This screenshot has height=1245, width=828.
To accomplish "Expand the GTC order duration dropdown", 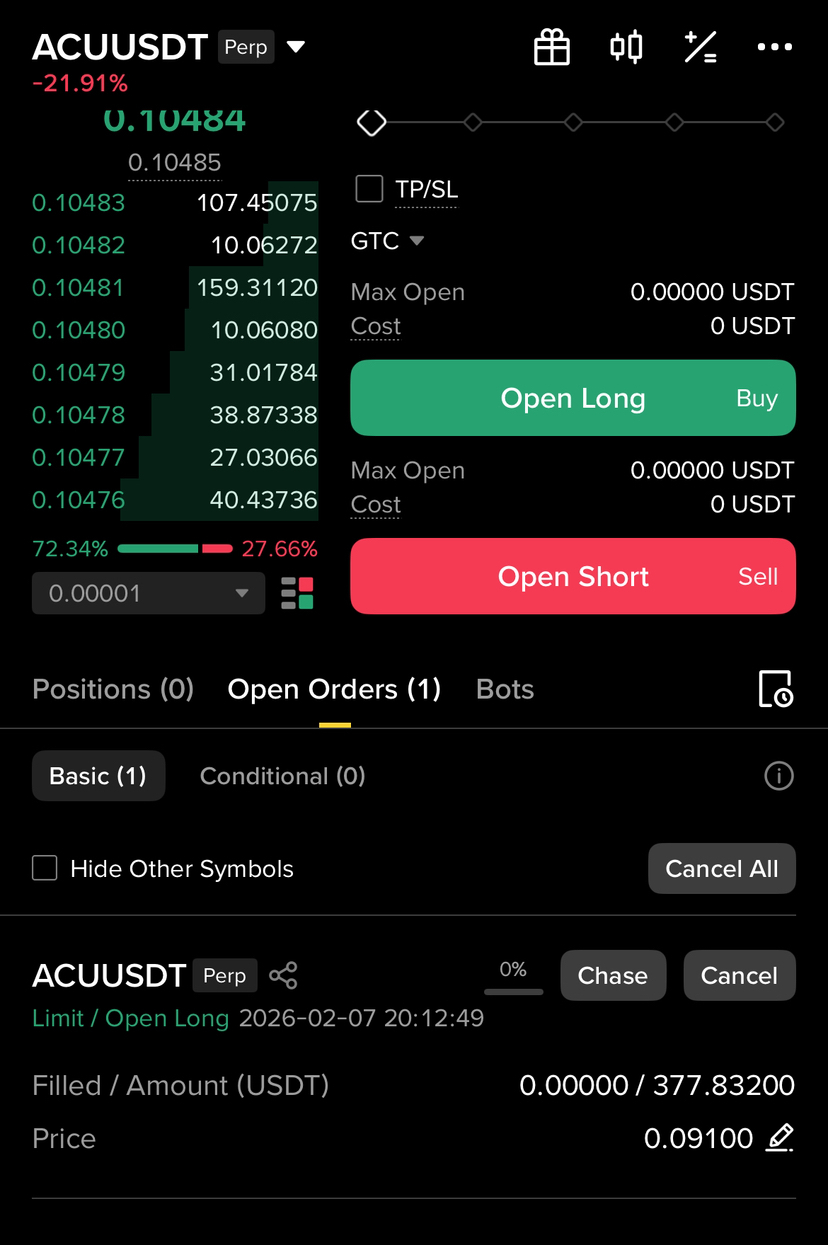I will click(x=388, y=241).
